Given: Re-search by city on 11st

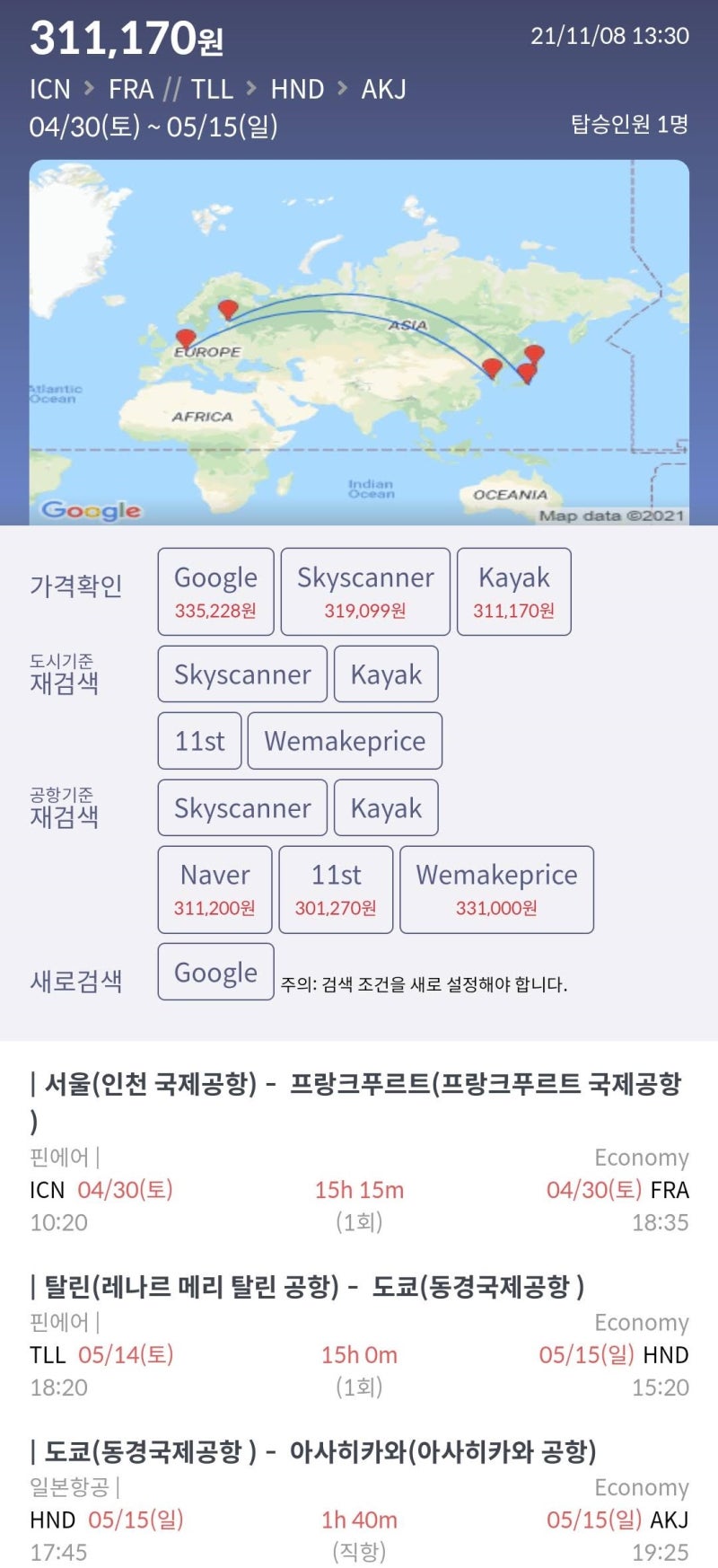Looking at the screenshot, I should pyautogui.click(x=199, y=741).
